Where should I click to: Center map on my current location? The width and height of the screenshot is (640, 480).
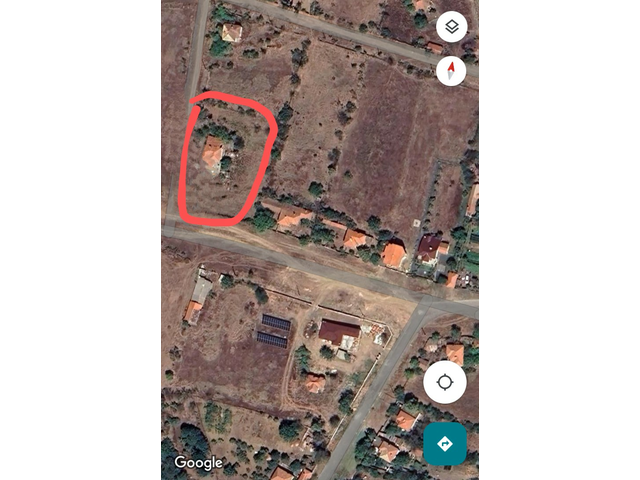[445, 382]
